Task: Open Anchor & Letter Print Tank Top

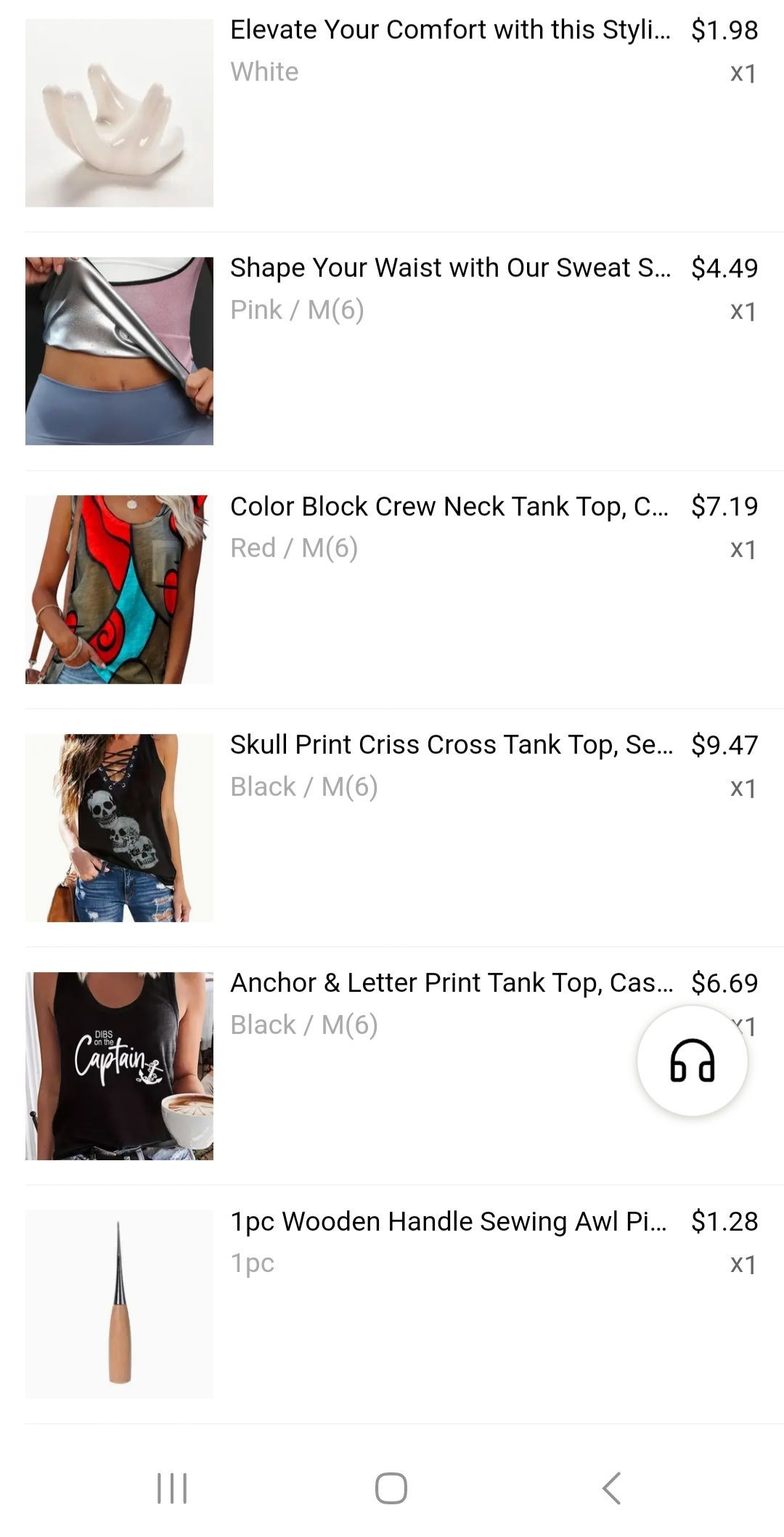Action: (450, 983)
